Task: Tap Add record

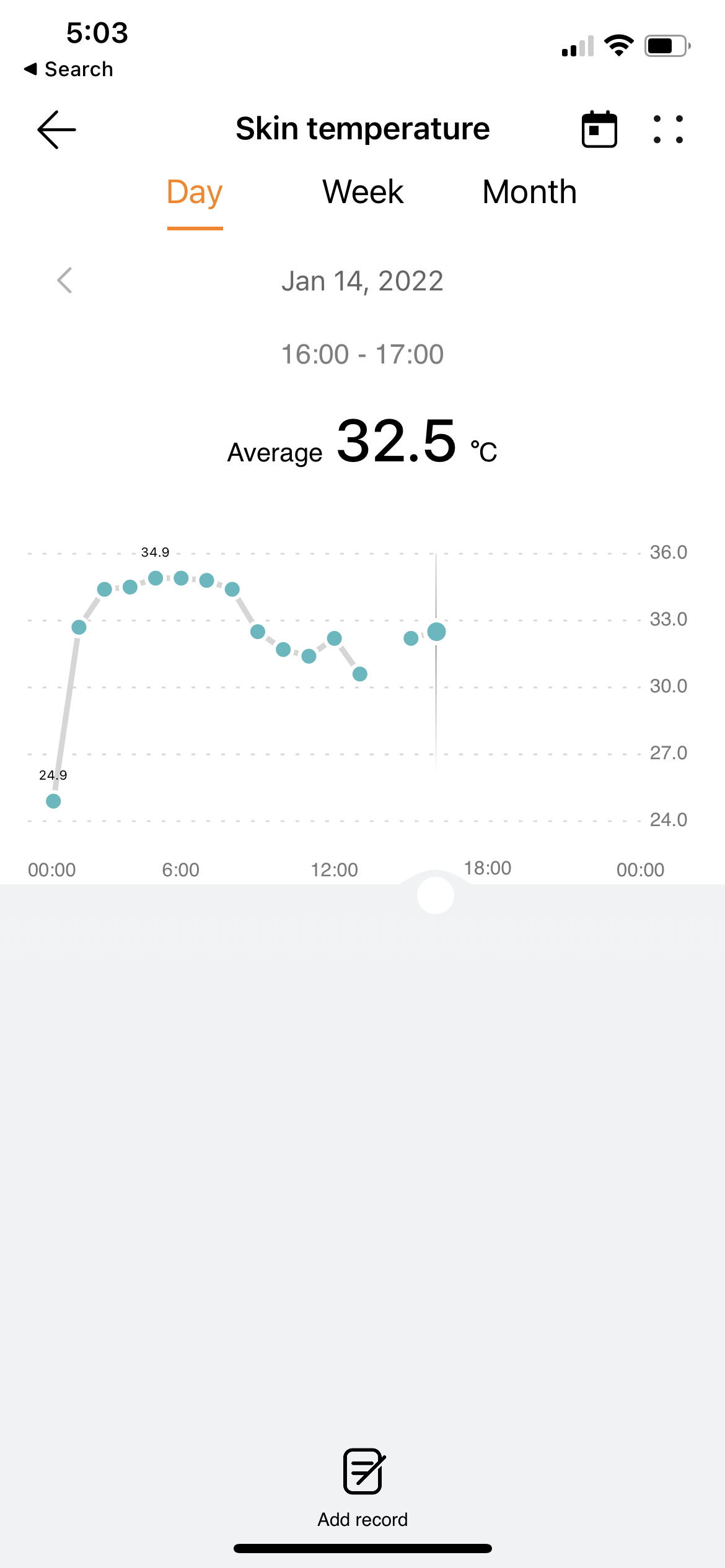Action: 362,1486
